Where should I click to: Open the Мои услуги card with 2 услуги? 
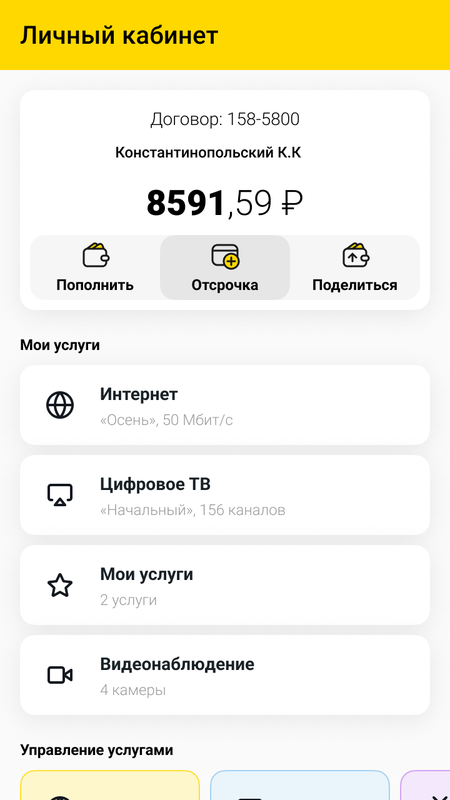pyautogui.click(x=225, y=585)
